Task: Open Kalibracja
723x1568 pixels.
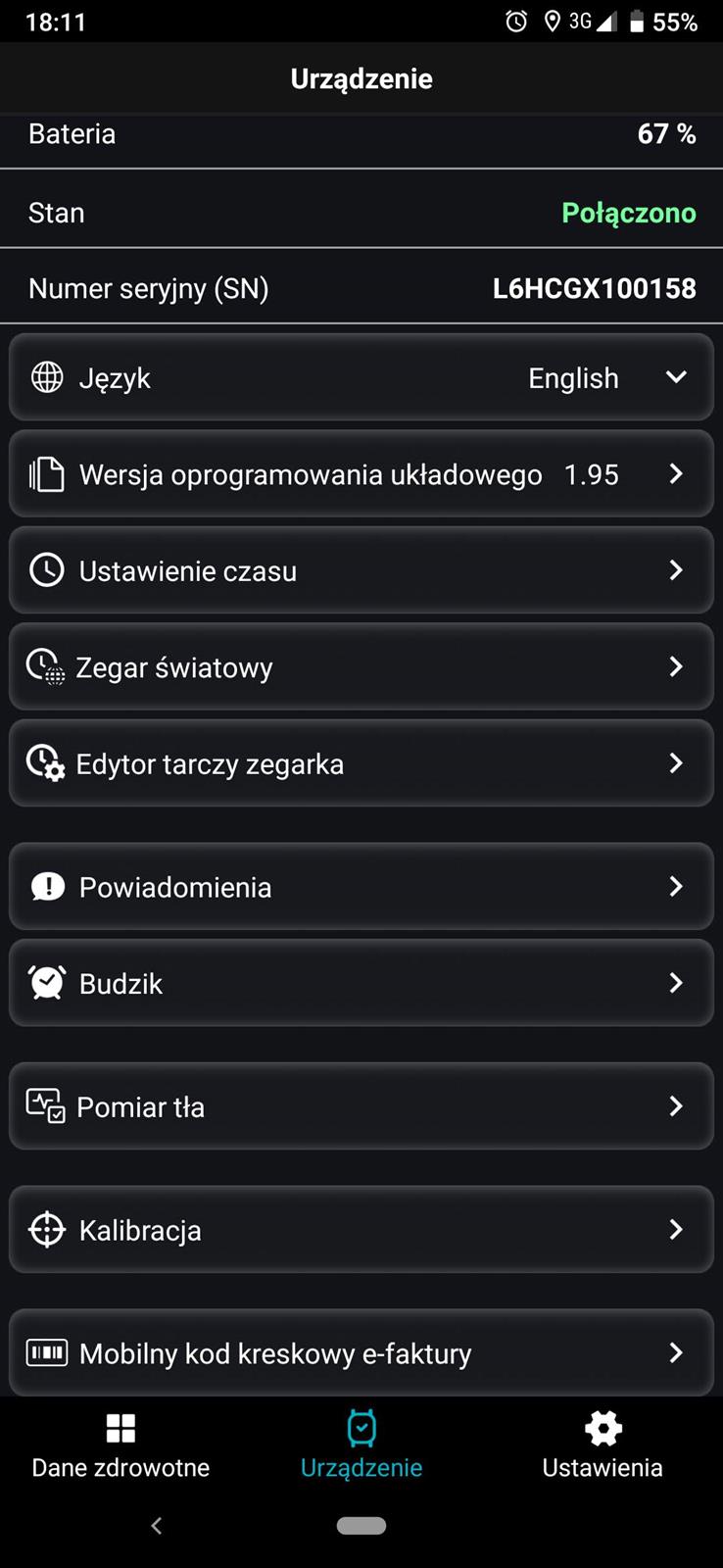Action: coord(361,1230)
